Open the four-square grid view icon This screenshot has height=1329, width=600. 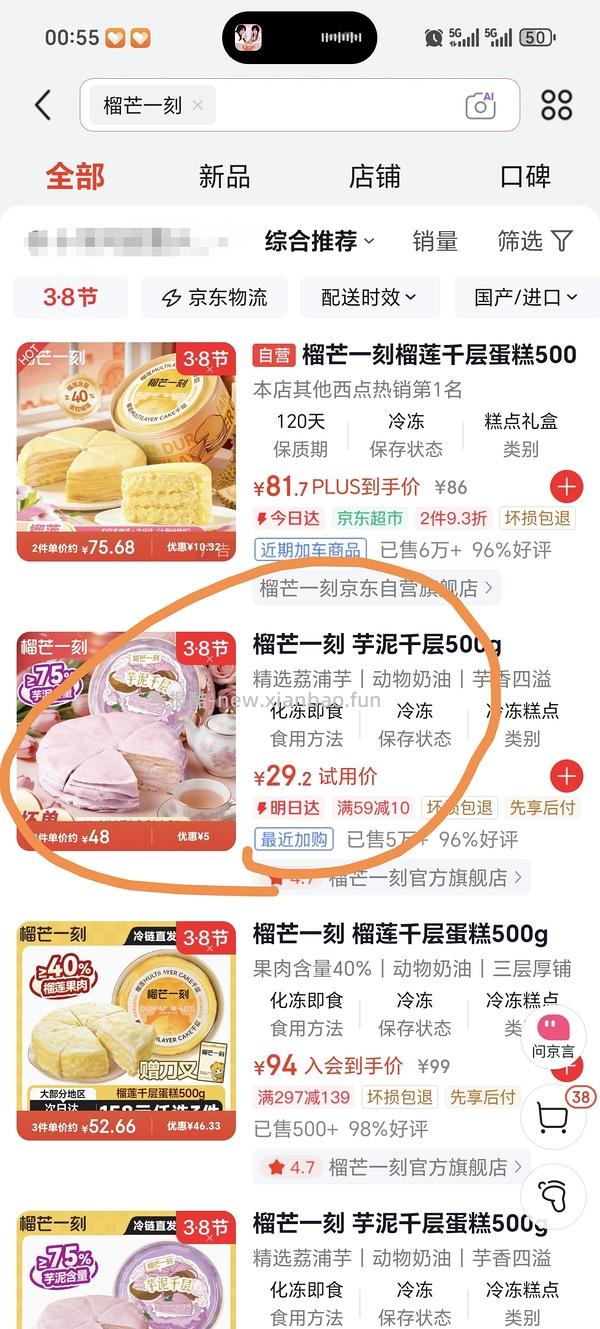point(556,105)
